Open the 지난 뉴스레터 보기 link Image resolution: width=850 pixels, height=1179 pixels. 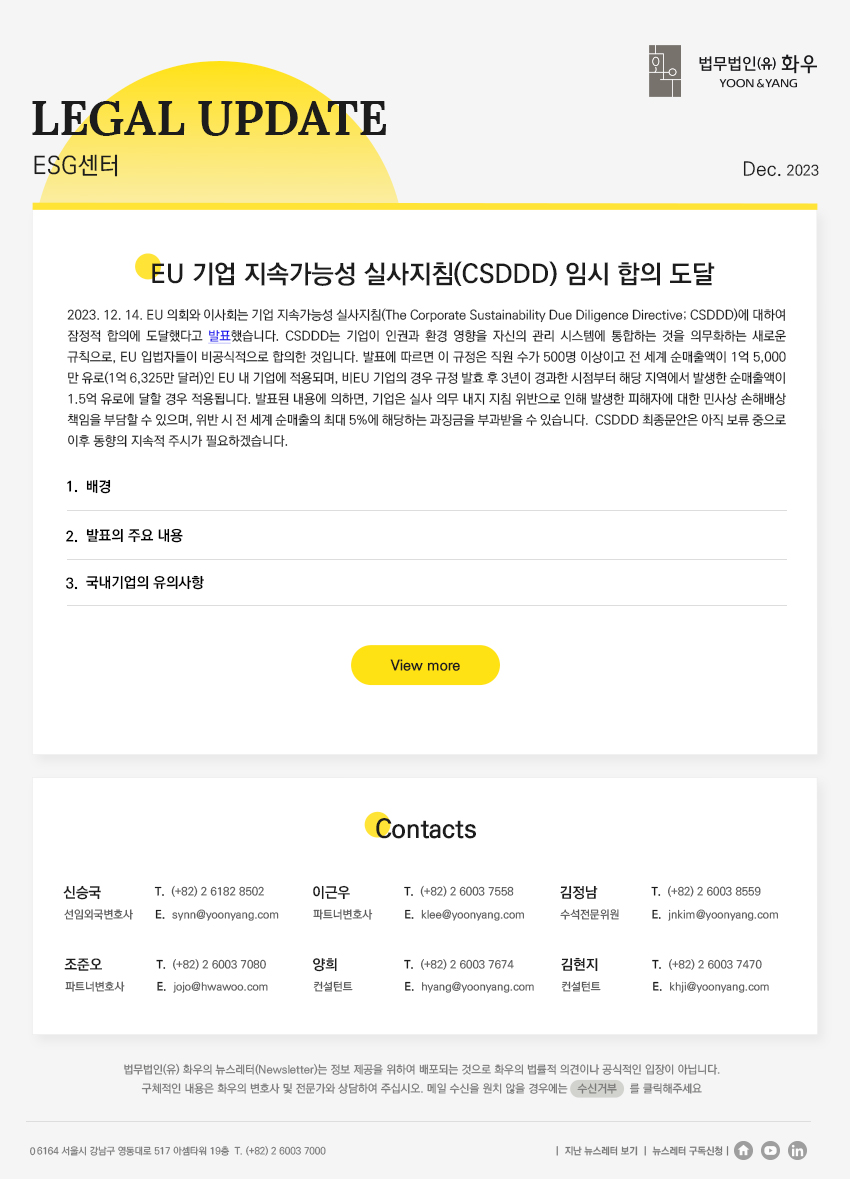click(601, 1151)
